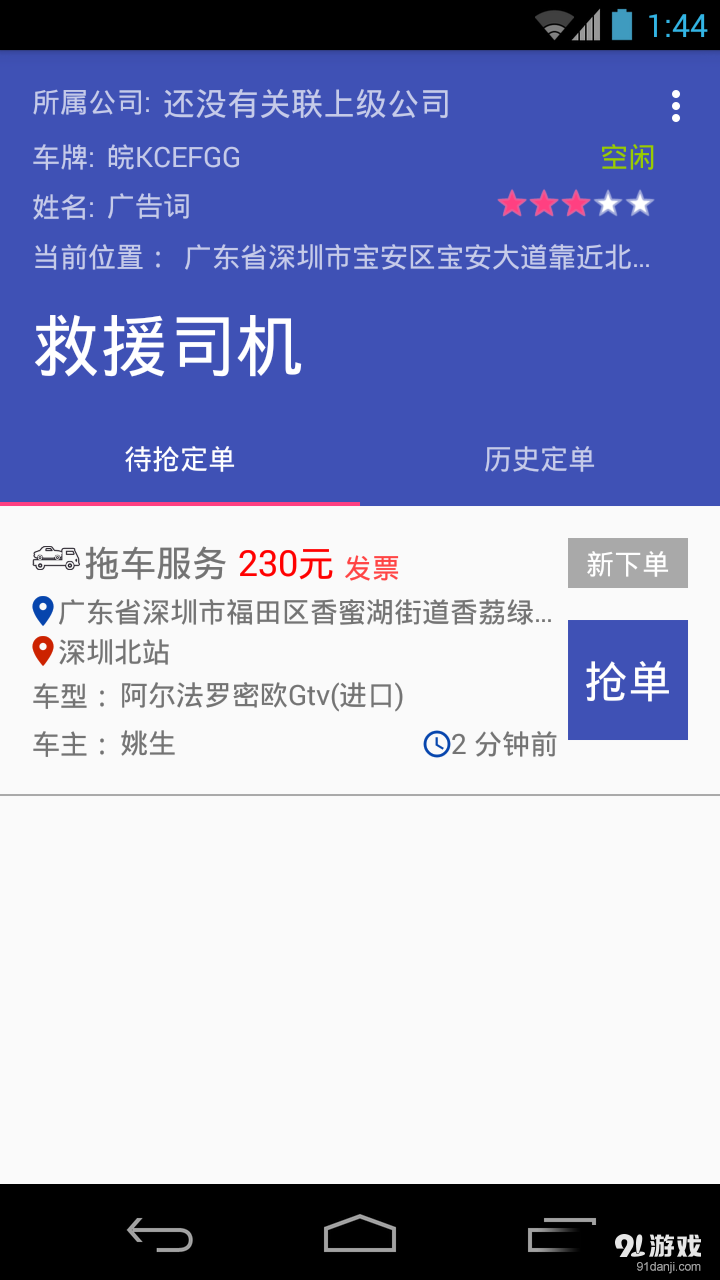The image size is (720, 1280).
Task: Toggle the 空闲 availability status
Action: click(x=627, y=157)
